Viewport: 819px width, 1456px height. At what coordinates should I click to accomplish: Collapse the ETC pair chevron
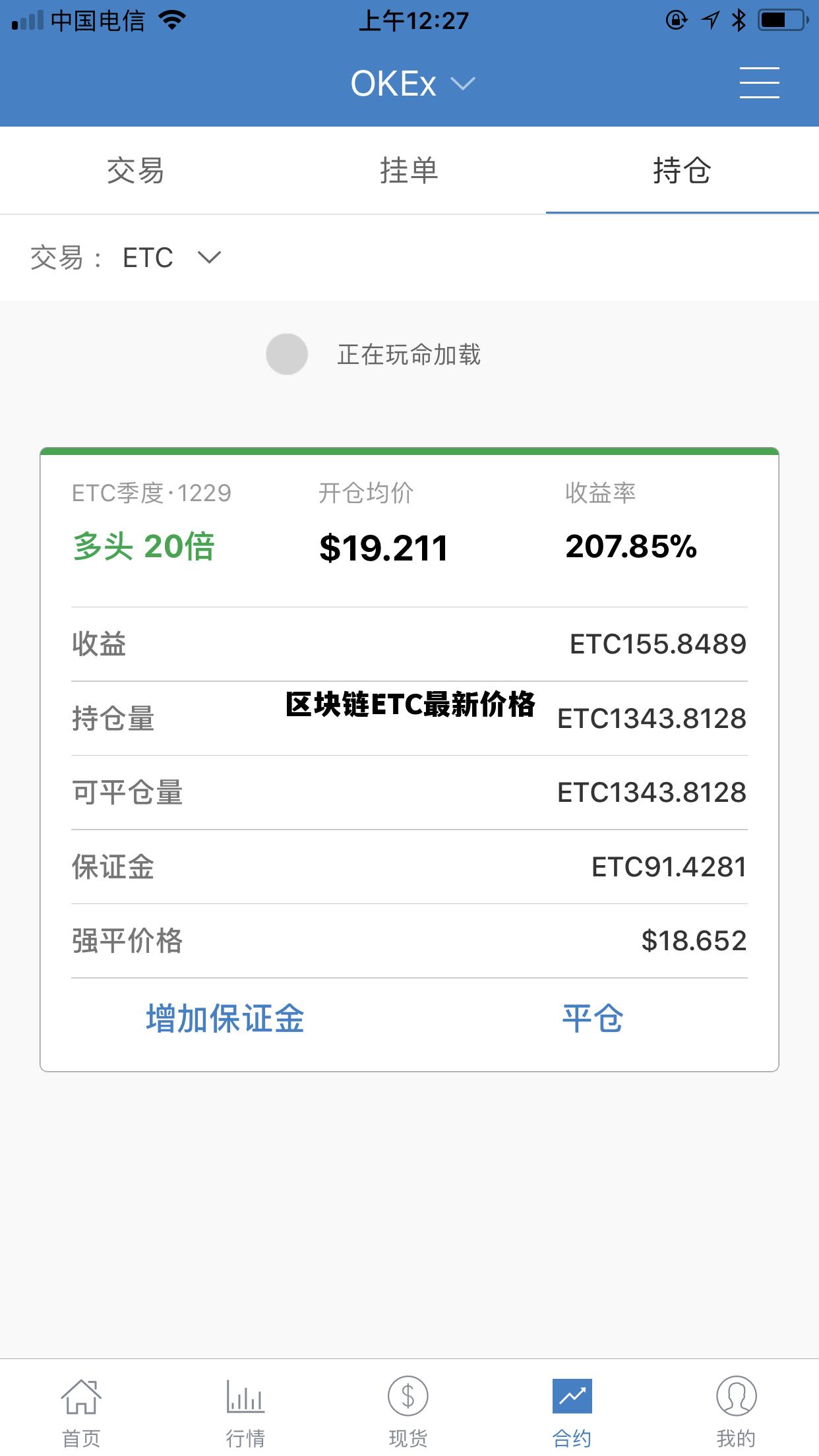208,258
